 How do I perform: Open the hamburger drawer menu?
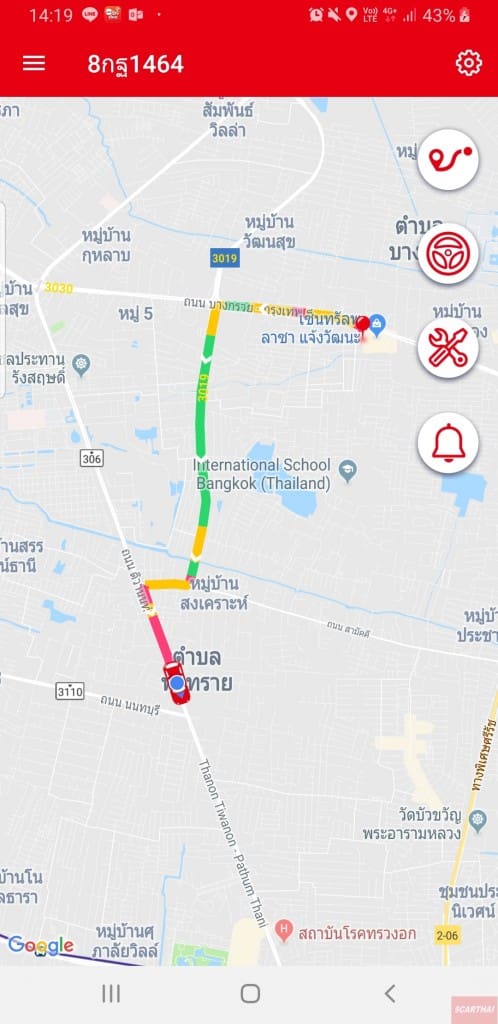[x=34, y=63]
